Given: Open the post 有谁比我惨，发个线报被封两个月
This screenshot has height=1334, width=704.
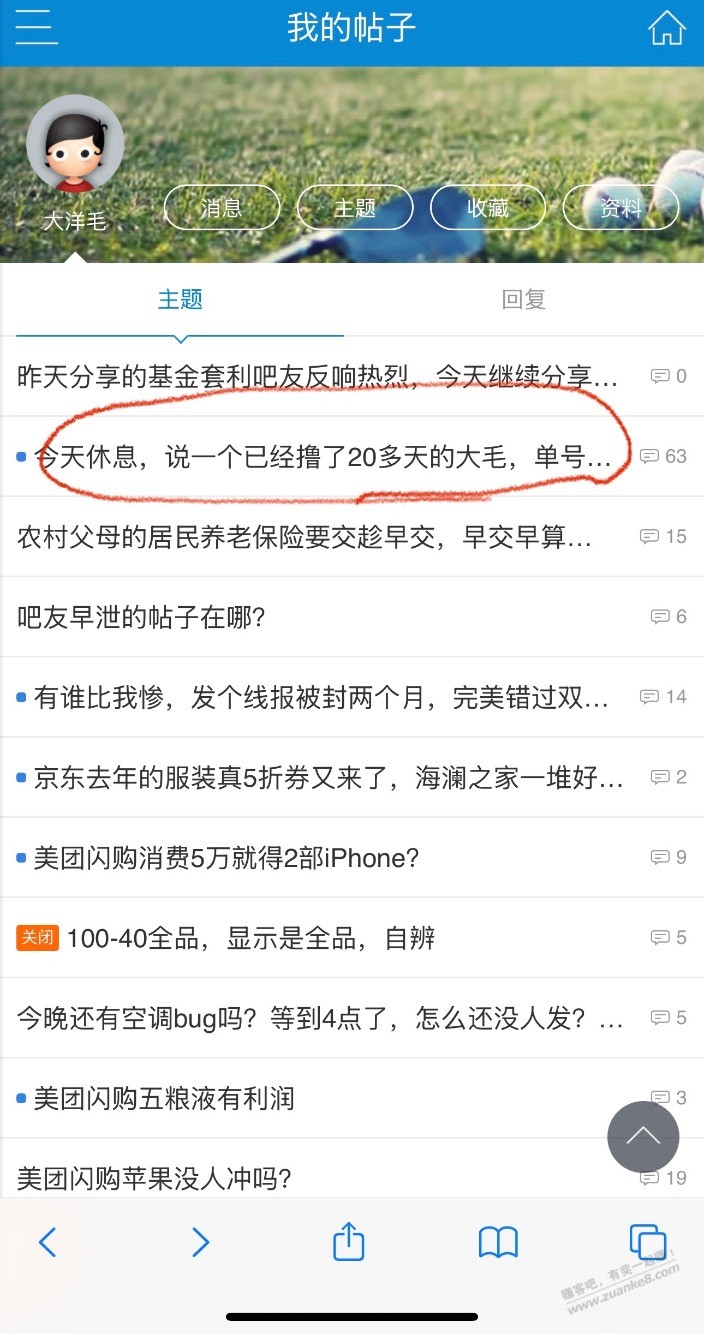Looking at the screenshot, I should pos(320,697).
